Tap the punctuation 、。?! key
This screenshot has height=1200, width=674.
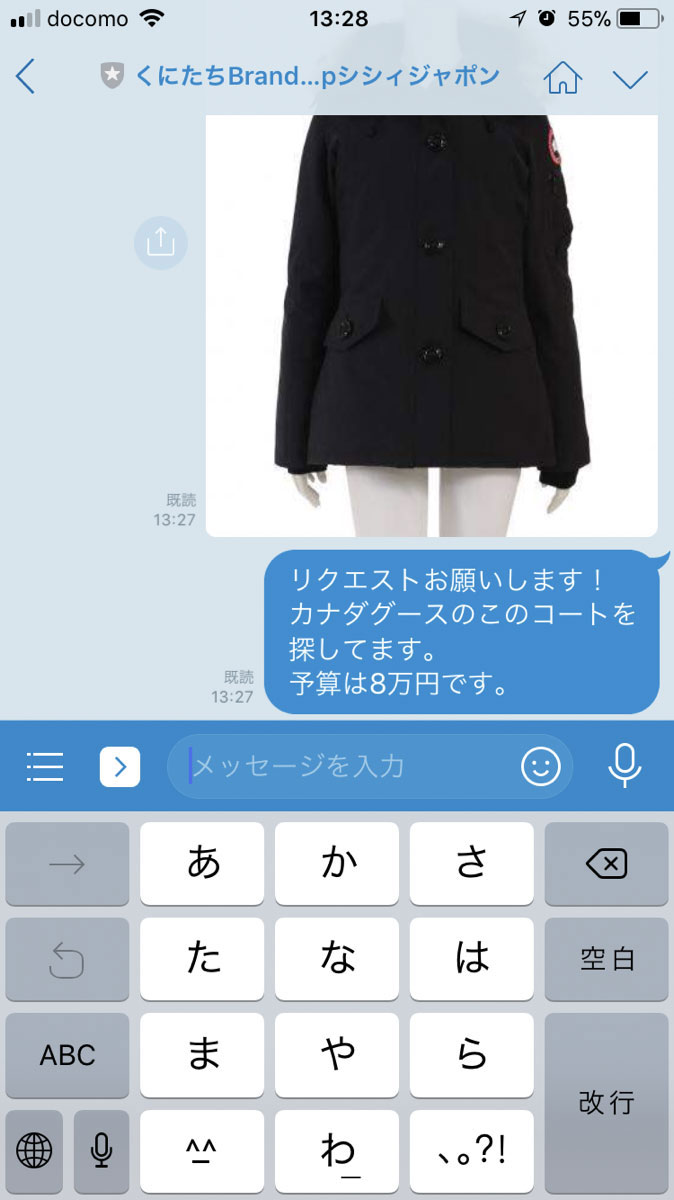click(x=472, y=1151)
